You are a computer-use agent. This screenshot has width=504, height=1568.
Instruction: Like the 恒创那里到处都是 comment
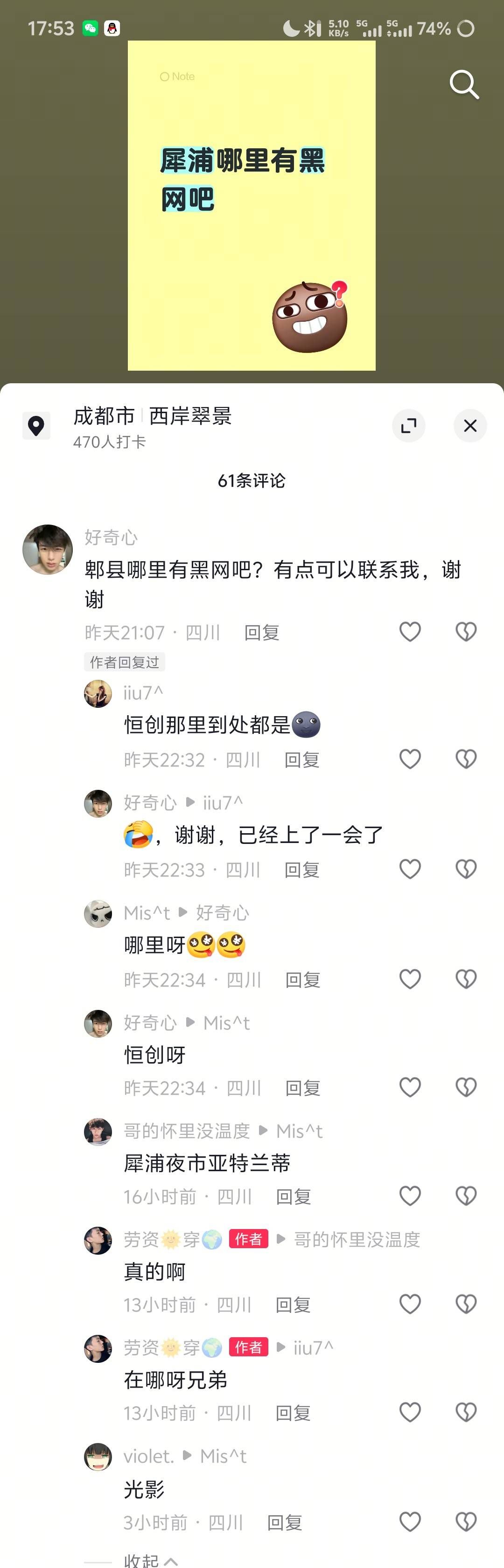pyautogui.click(x=410, y=759)
